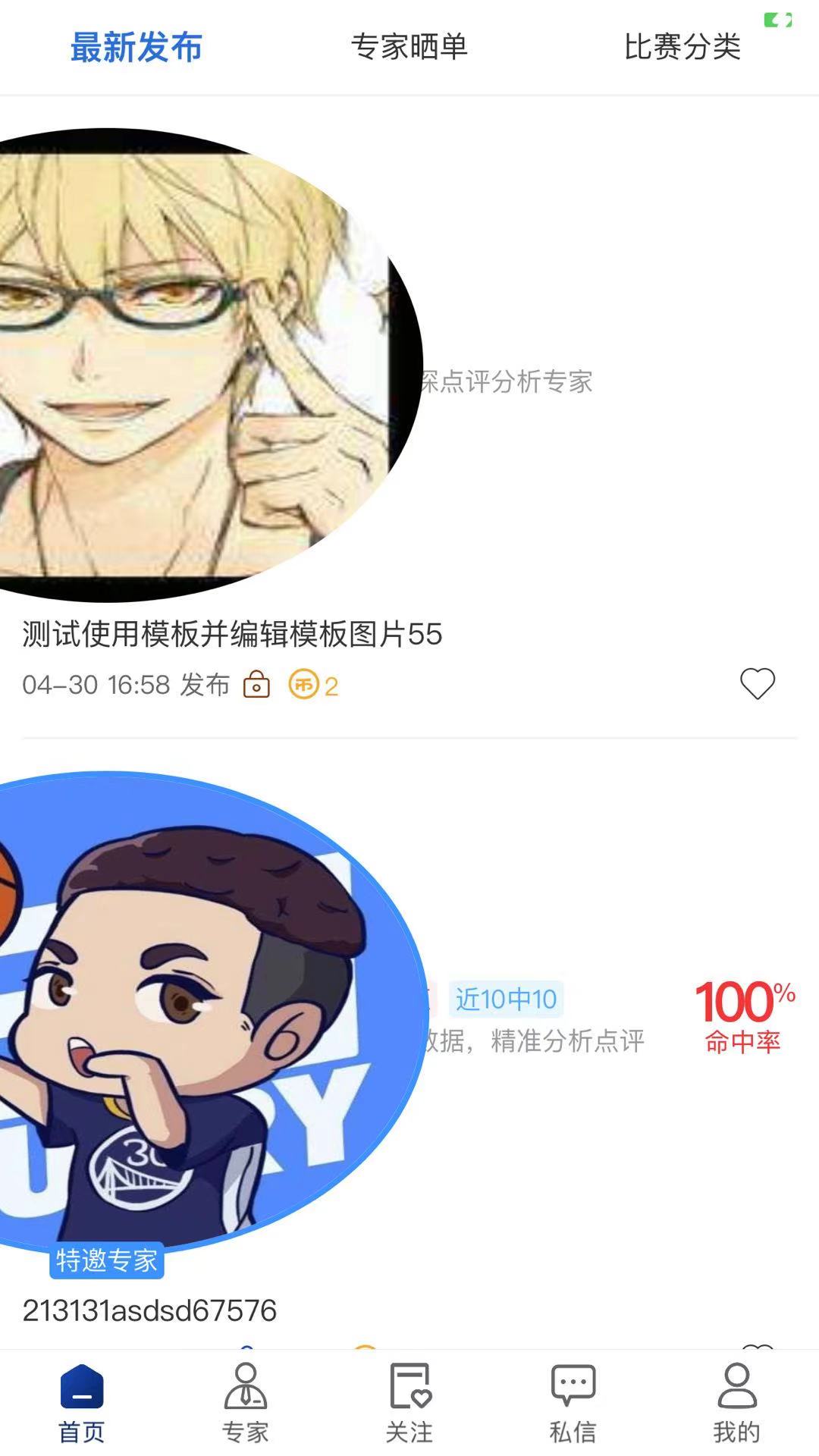
Task: Go to the 我的 profile tab
Action: 736,1403
